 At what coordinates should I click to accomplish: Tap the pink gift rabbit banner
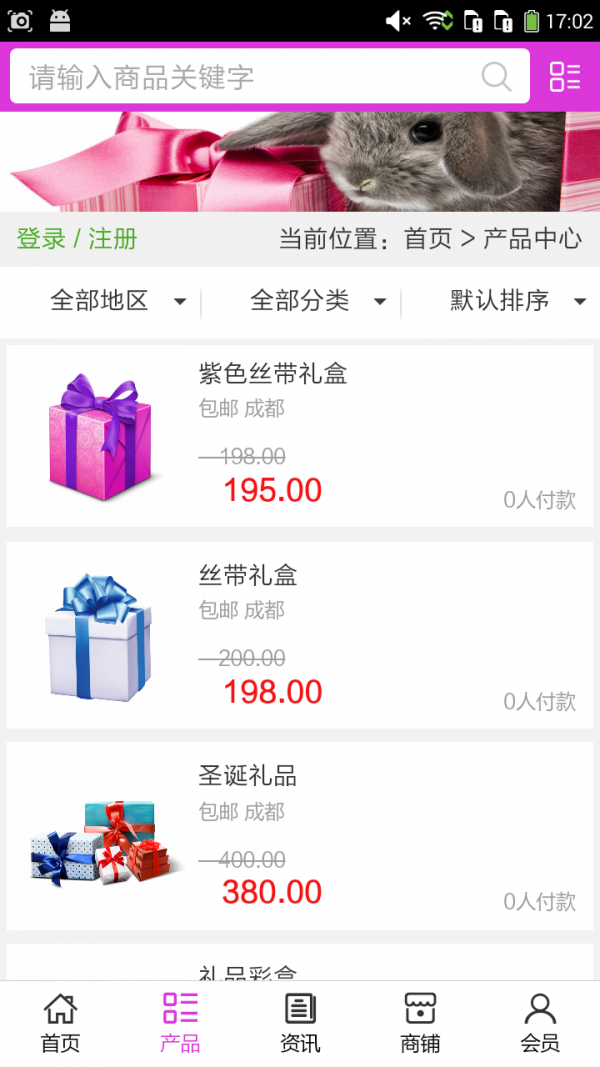[x=300, y=162]
